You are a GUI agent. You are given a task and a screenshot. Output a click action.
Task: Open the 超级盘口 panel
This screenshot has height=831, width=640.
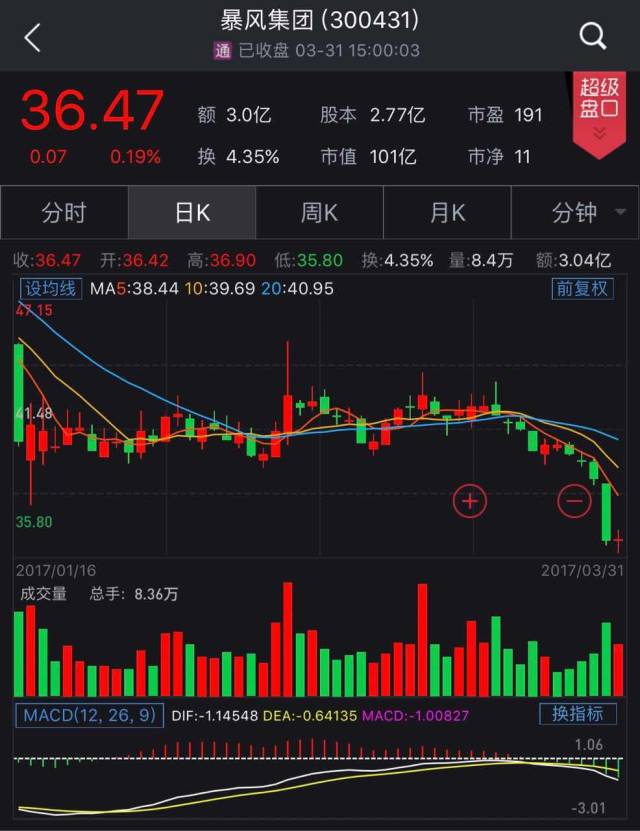coord(599,108)
